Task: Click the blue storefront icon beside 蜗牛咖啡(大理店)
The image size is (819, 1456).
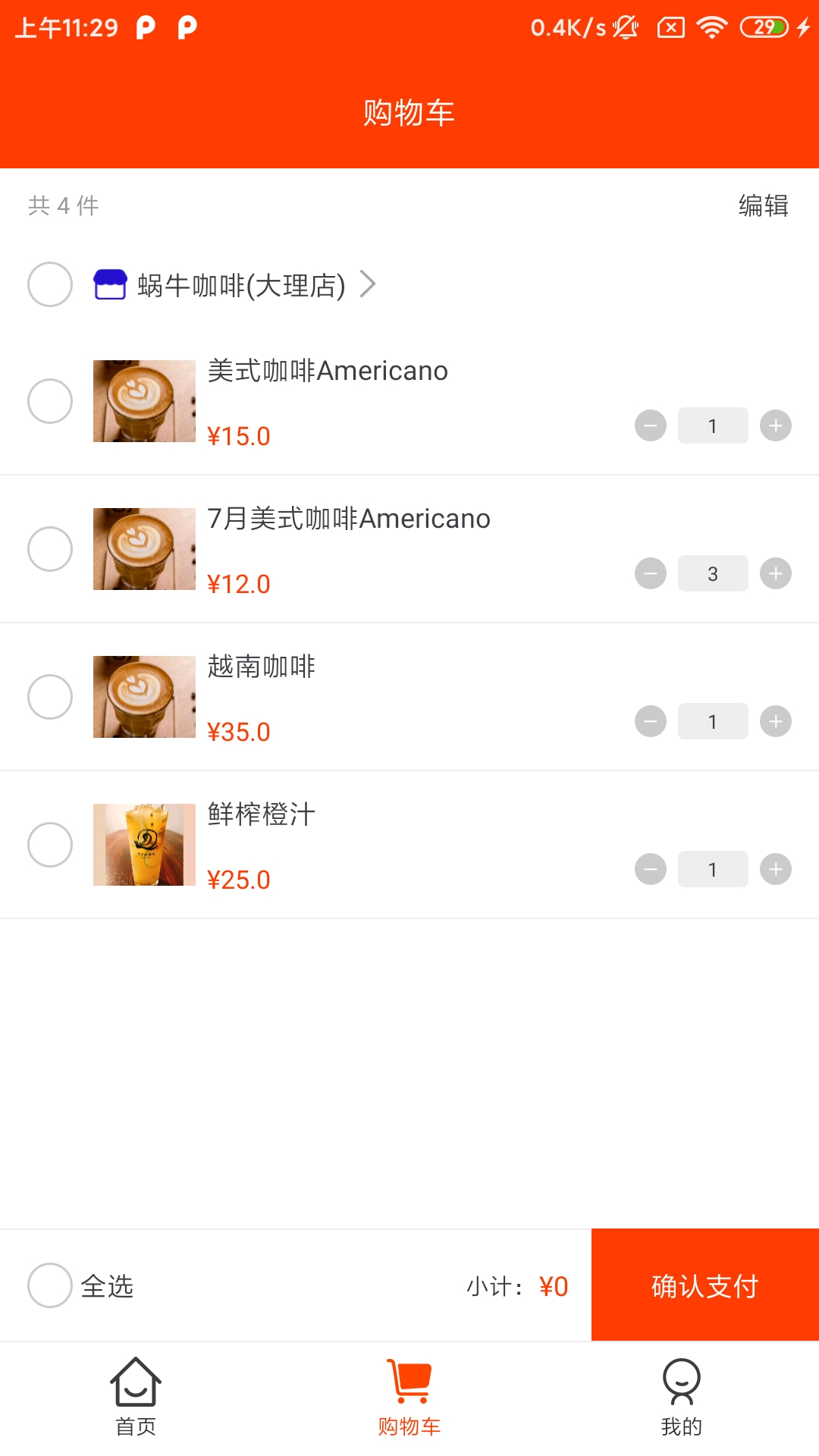Action: coord(111,284)
